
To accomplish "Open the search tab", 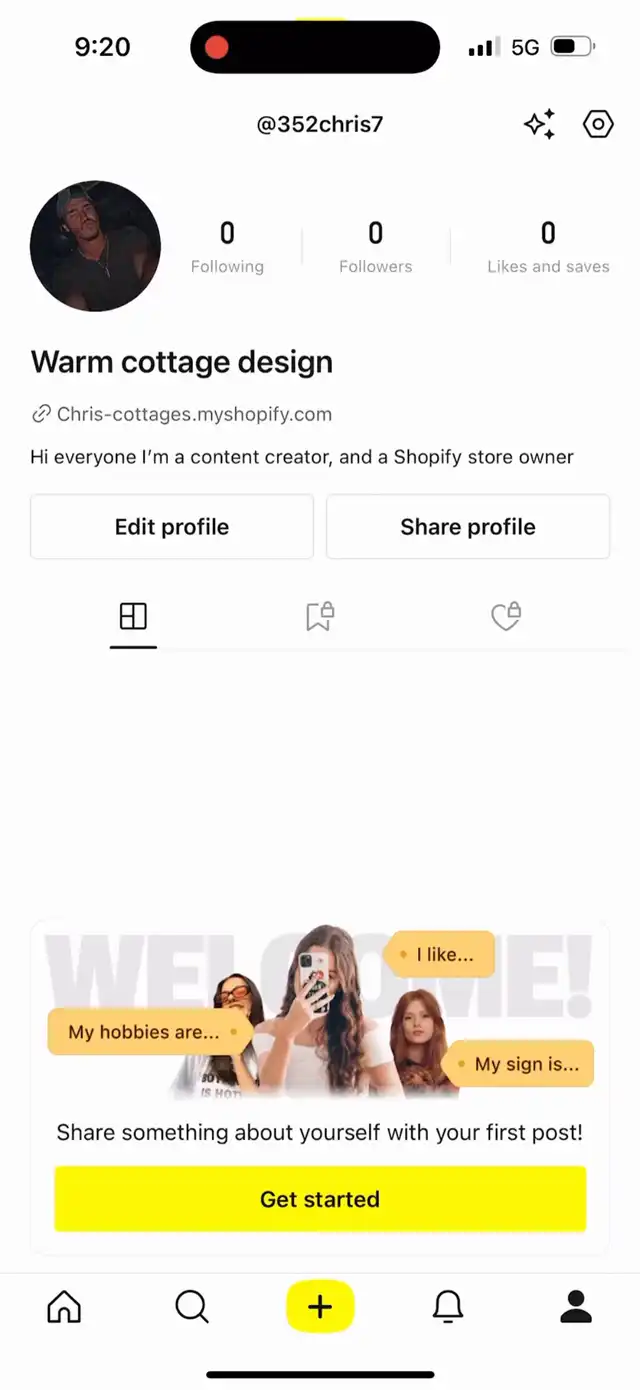I will click(191, 1306).
